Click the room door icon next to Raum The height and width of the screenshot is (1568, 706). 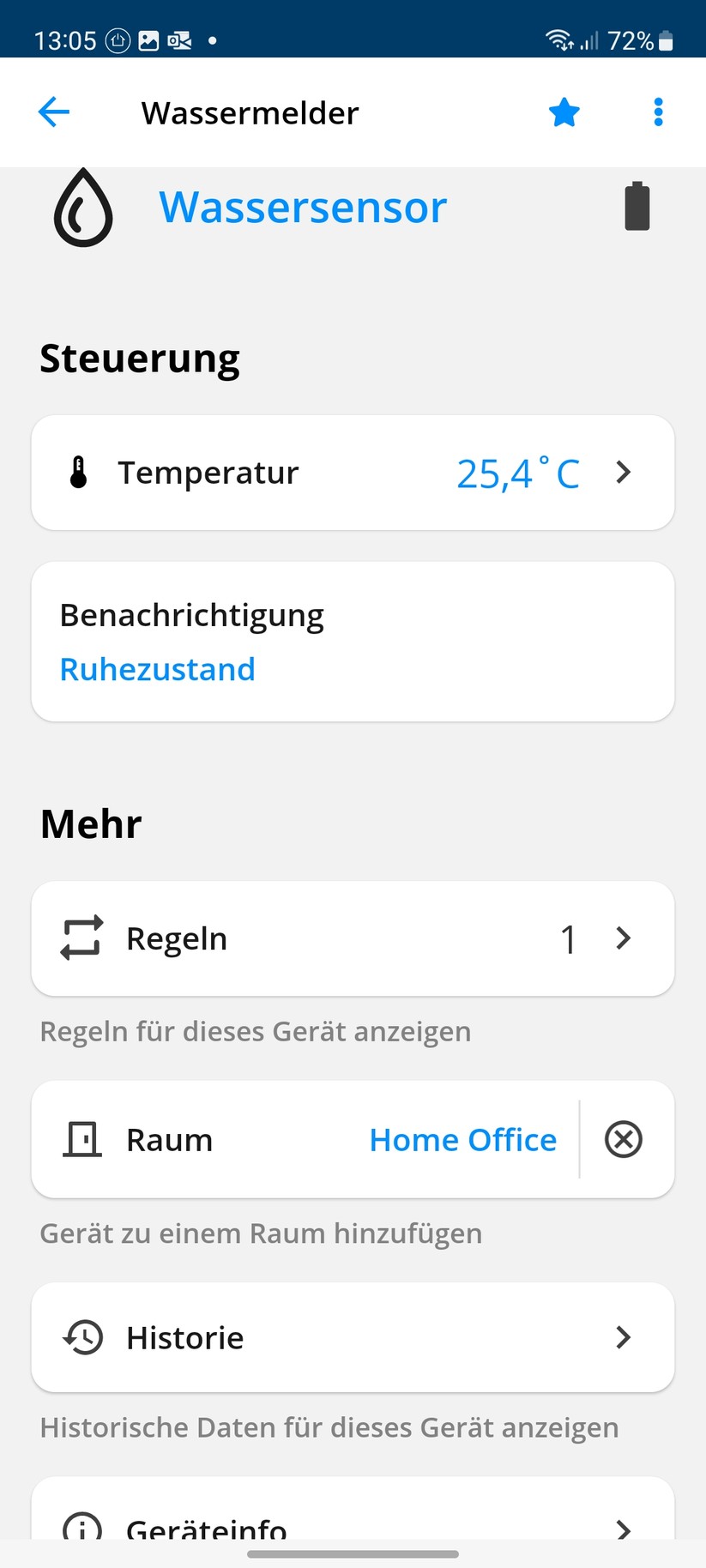click(x=81, y=1139)
